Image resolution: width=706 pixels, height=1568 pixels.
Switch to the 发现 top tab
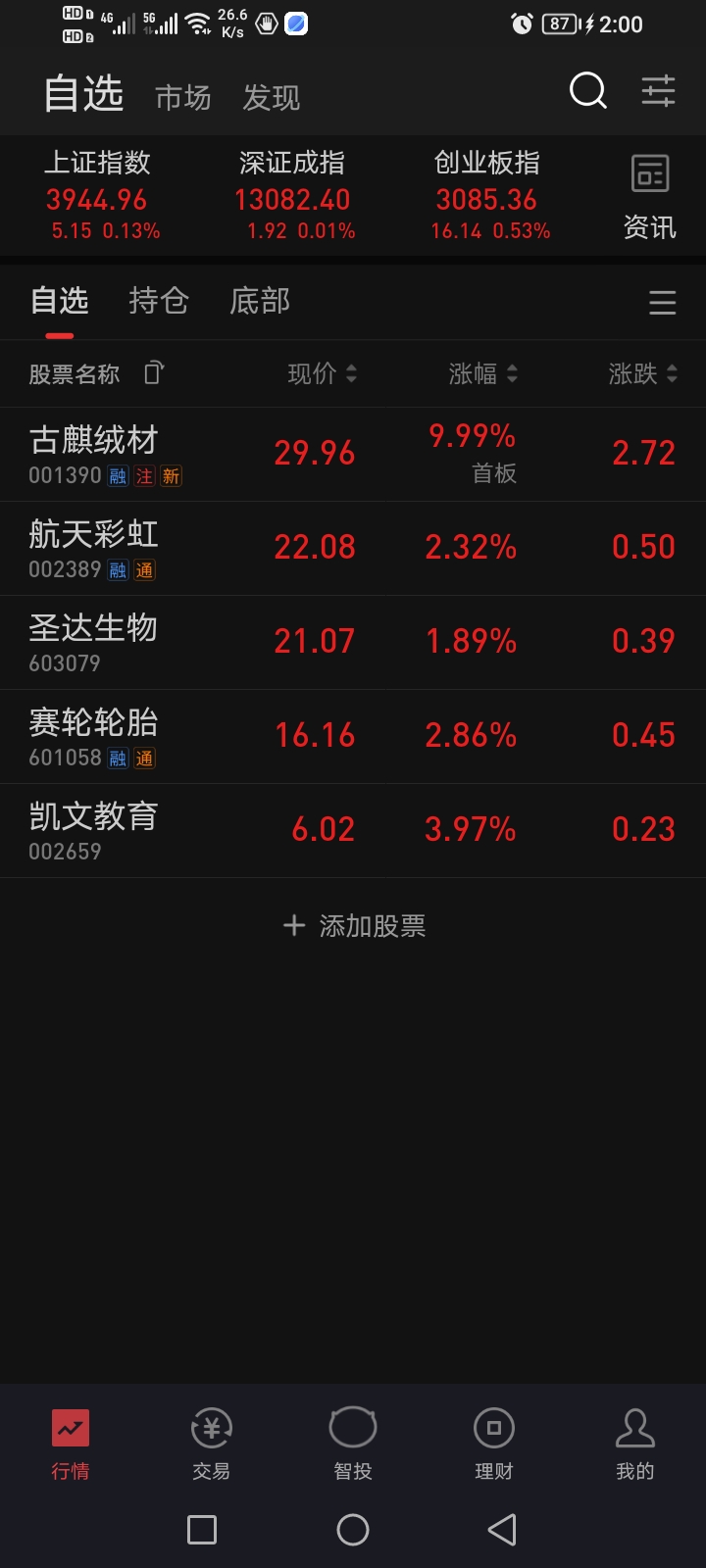[x=272, y=97]
